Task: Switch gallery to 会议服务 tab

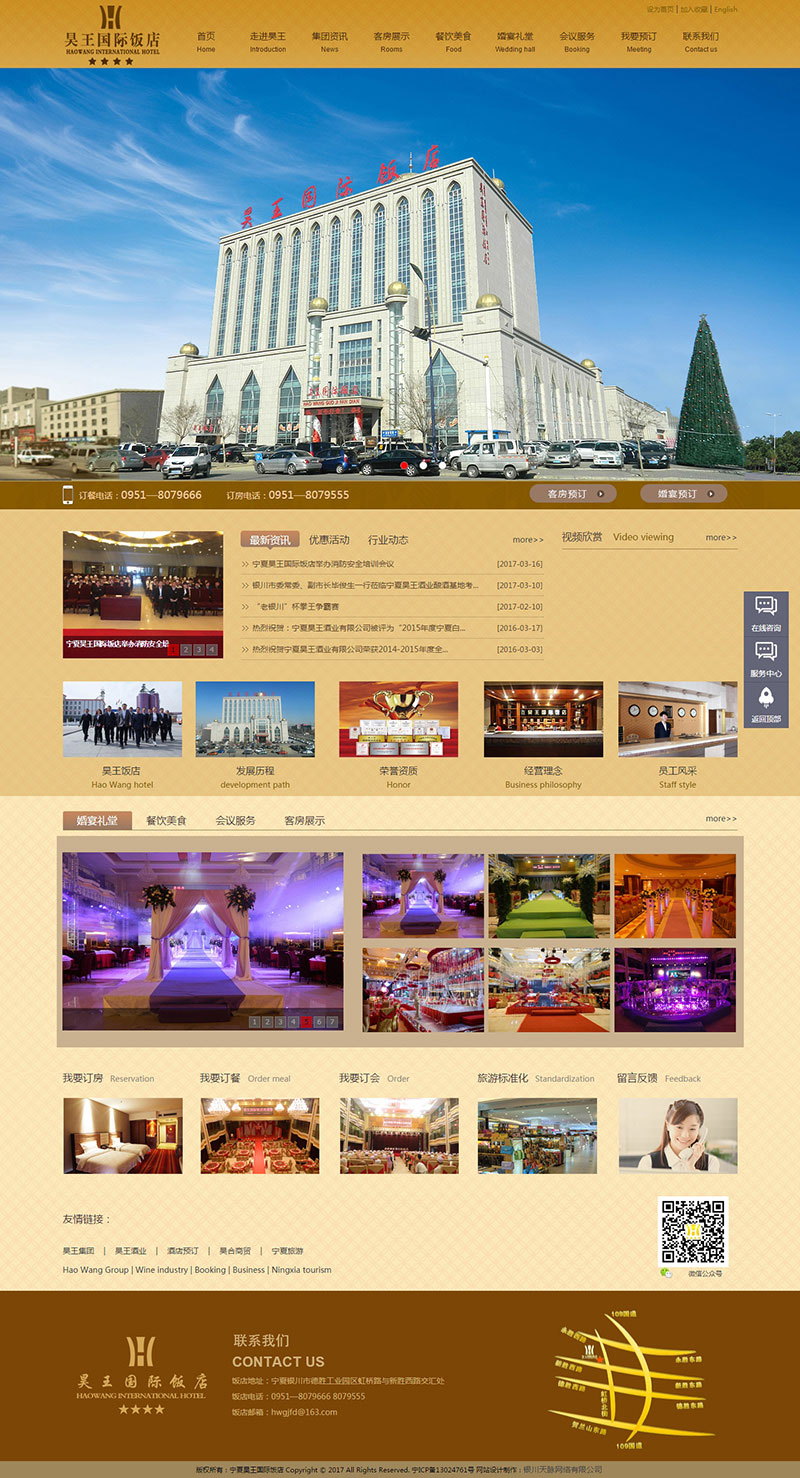Action: pos(236,821)
